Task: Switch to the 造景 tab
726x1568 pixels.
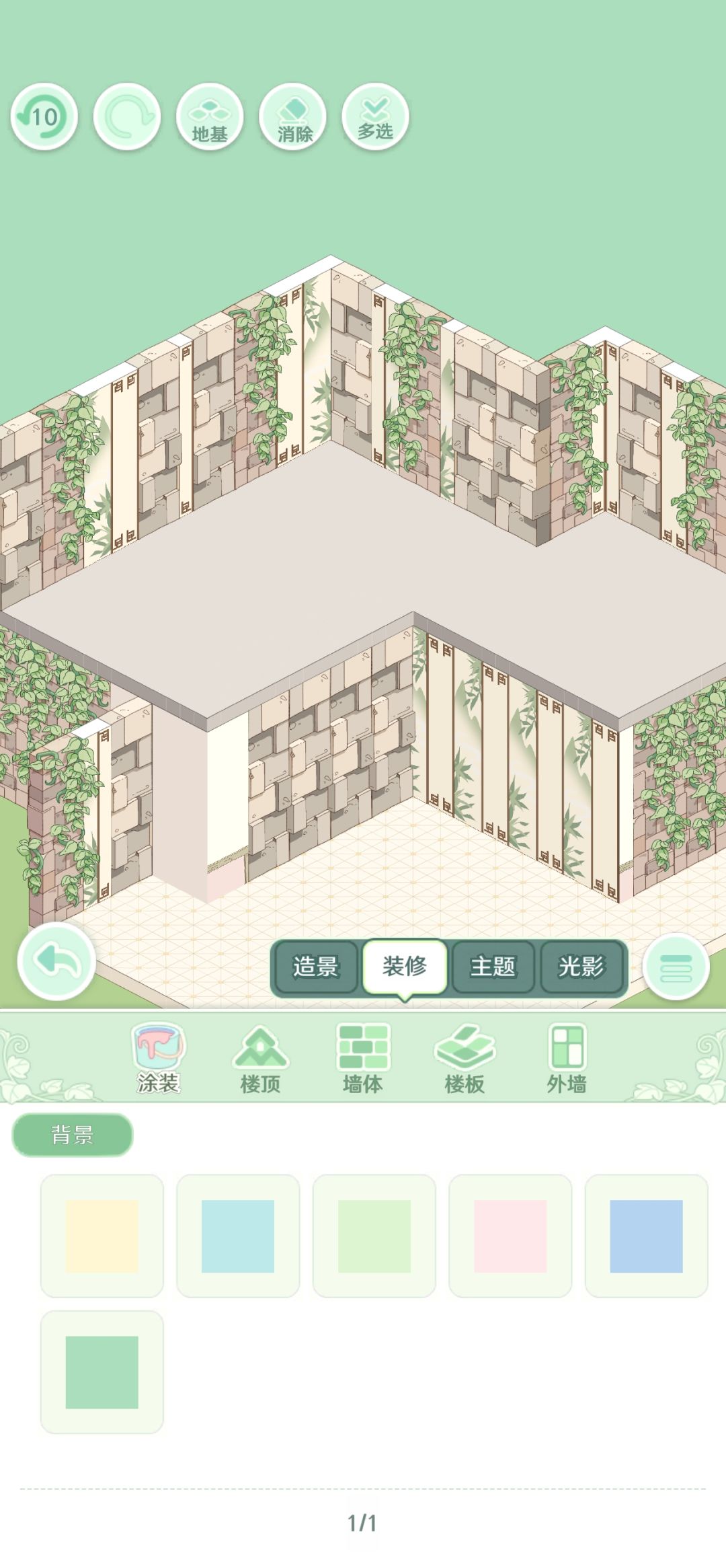Action: pyautogui.click(x=315, y=967)
